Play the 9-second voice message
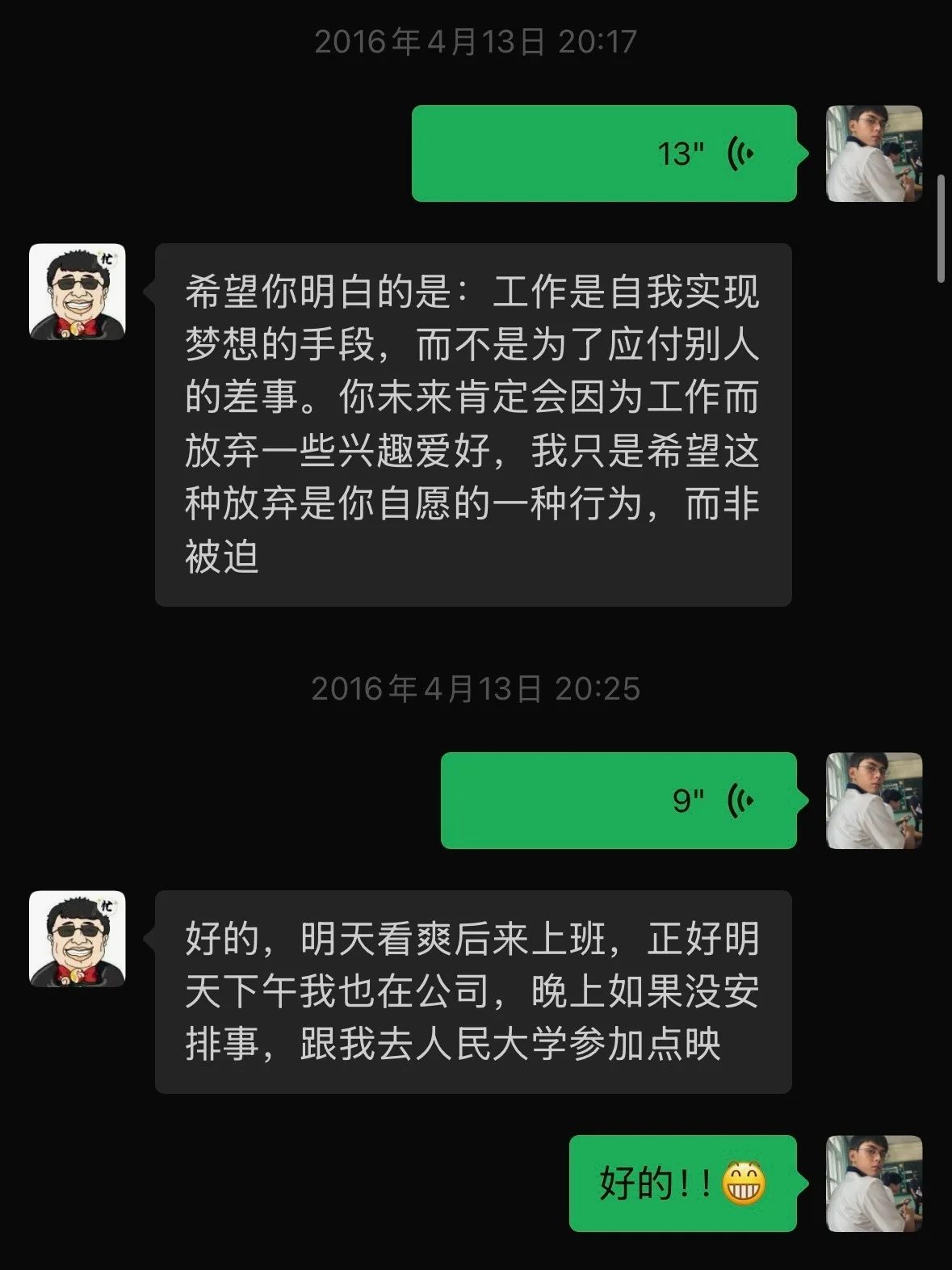952x1270 pixels. point(619,801)
